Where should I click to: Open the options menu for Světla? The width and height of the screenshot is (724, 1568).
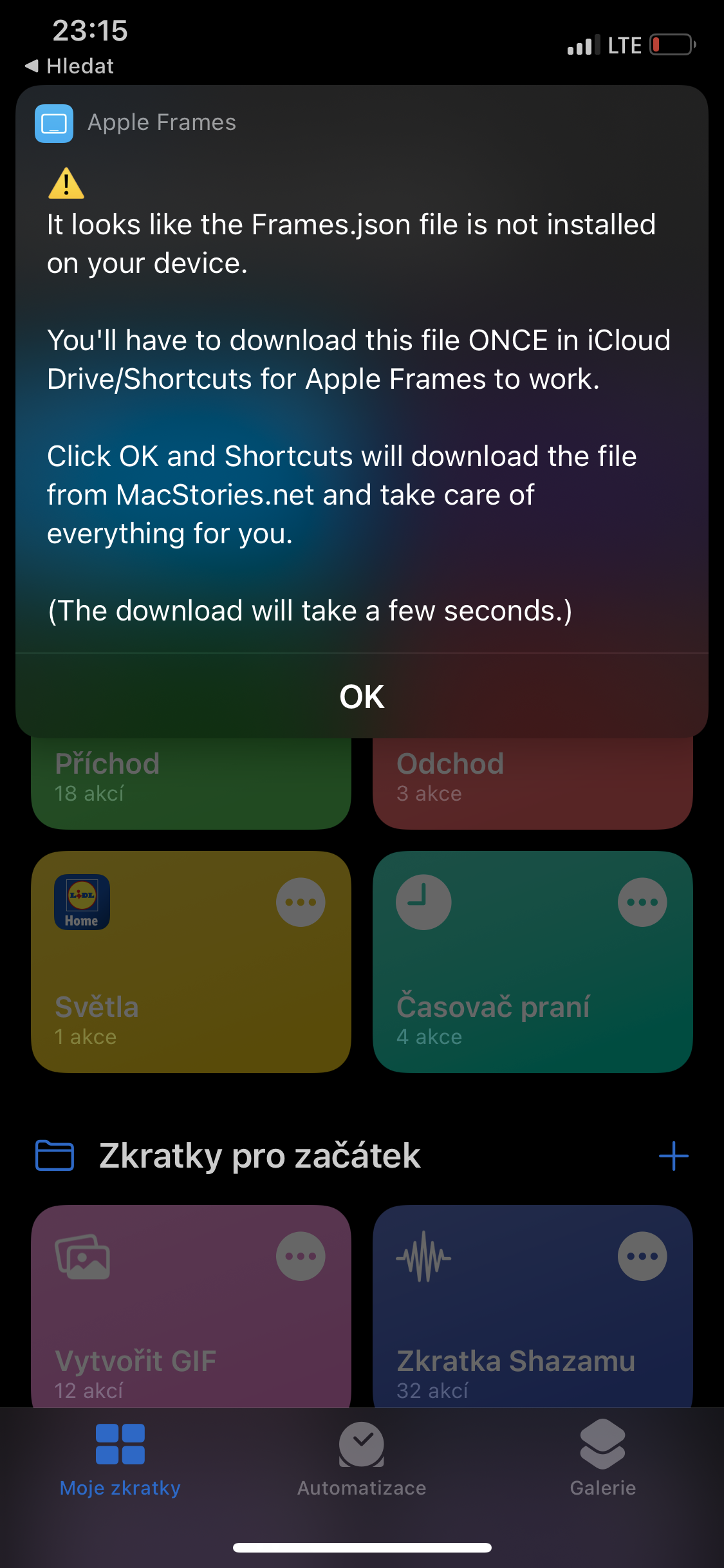click(x=301, y=902)
